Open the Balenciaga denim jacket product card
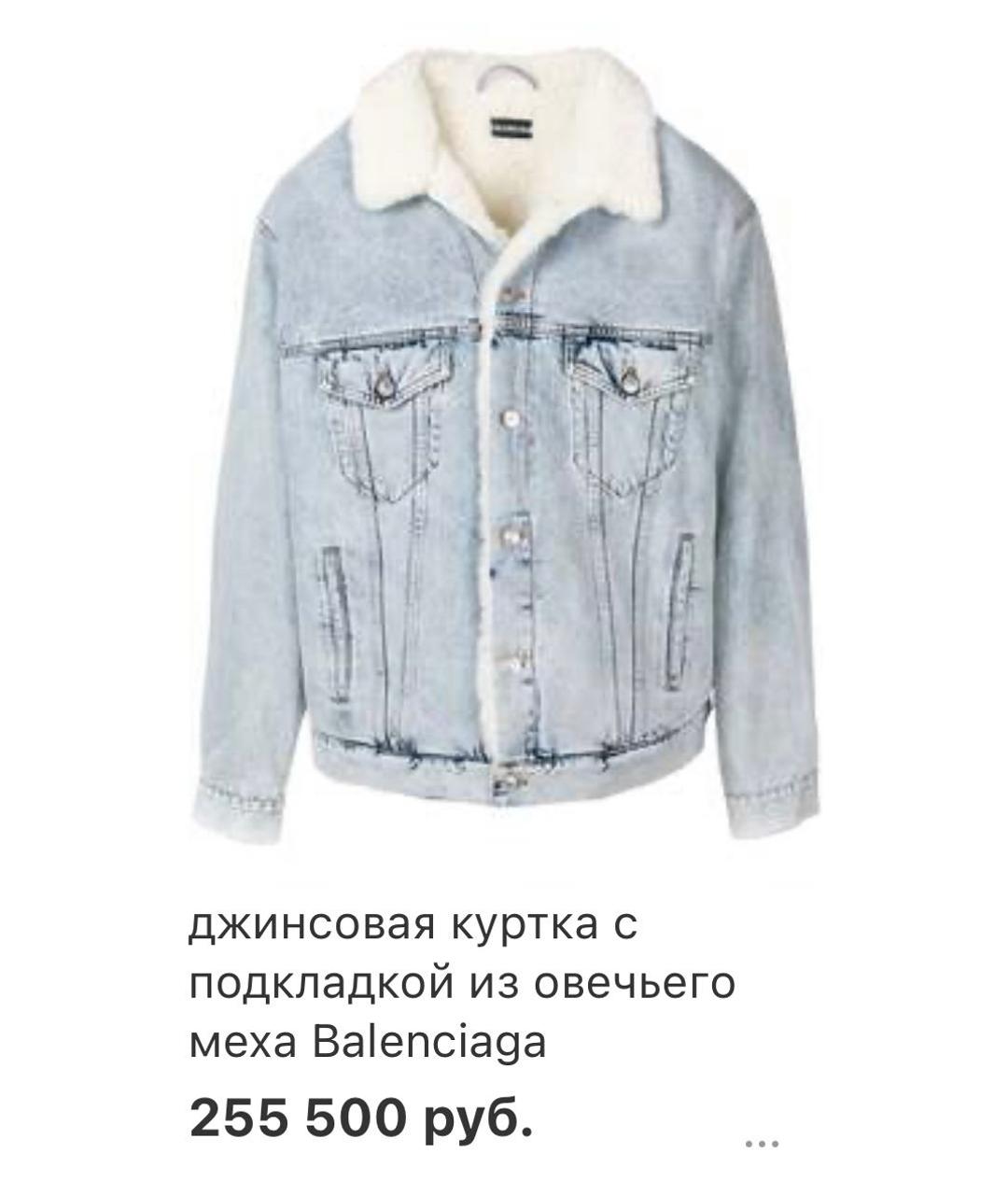 click(x=504, y=448)
